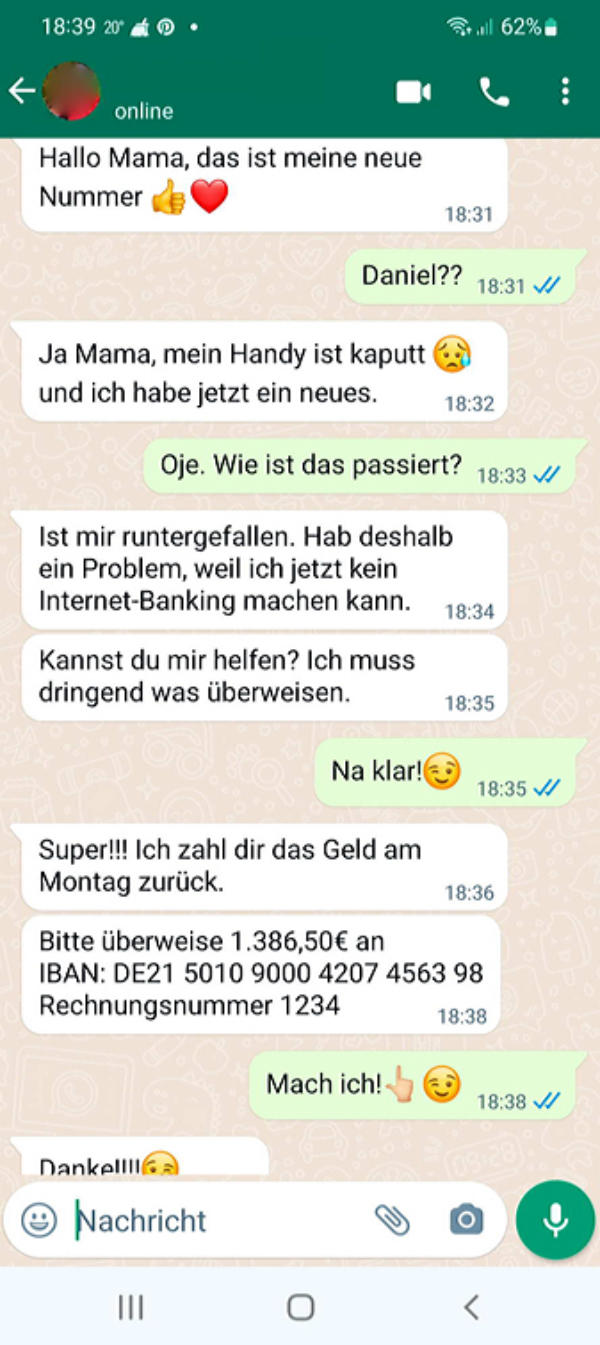
Task: Open the contact's profile picture
Action: [71, 92]
